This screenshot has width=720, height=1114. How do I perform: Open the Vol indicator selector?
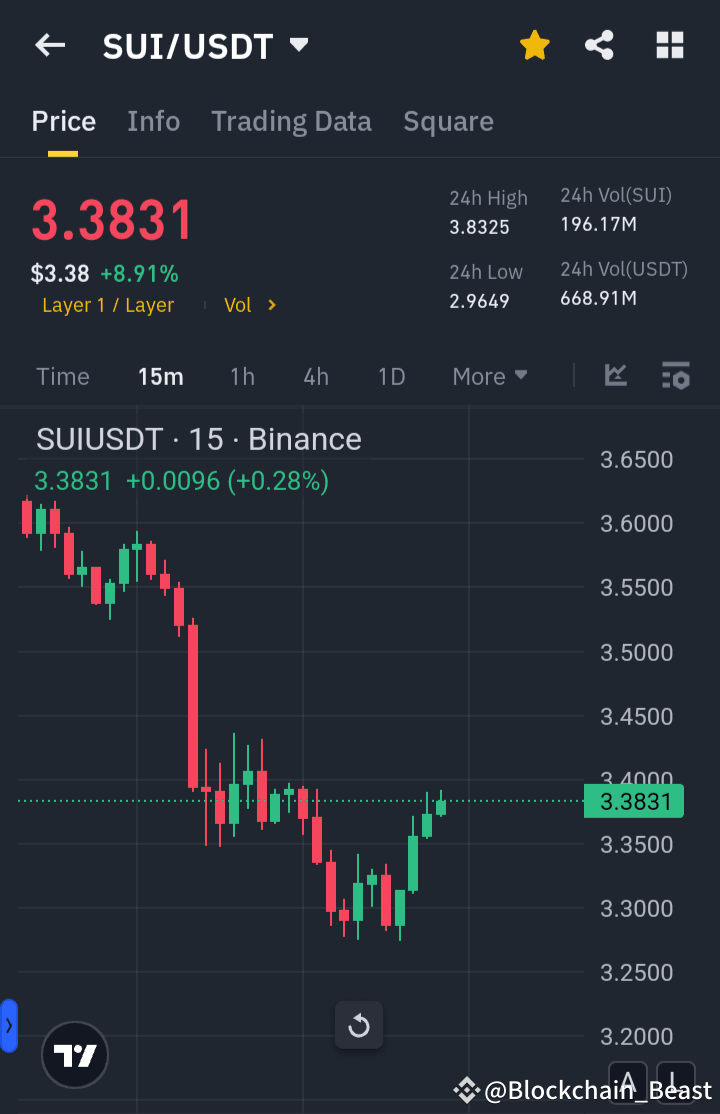(x=249, y=305)
